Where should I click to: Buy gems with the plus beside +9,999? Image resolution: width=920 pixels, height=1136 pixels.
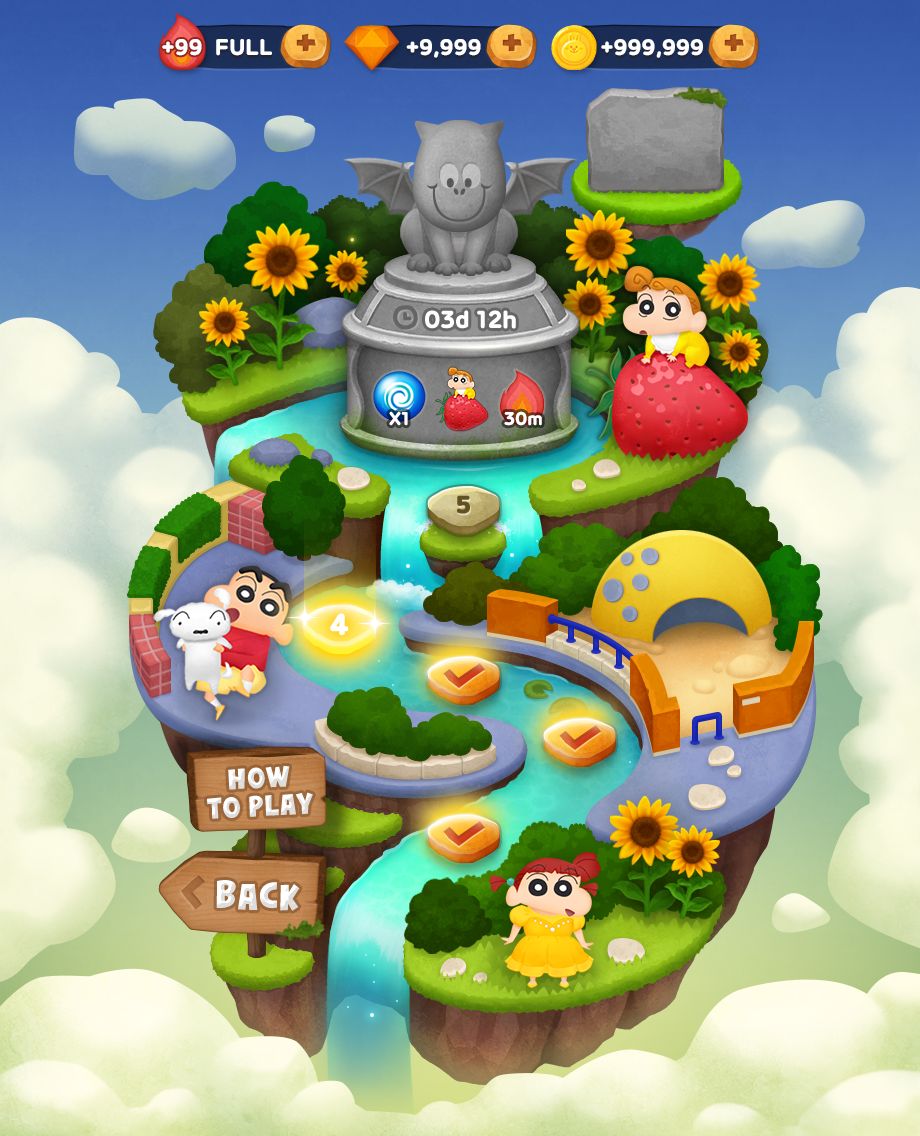pyautogui.click(x=511, y=46)
